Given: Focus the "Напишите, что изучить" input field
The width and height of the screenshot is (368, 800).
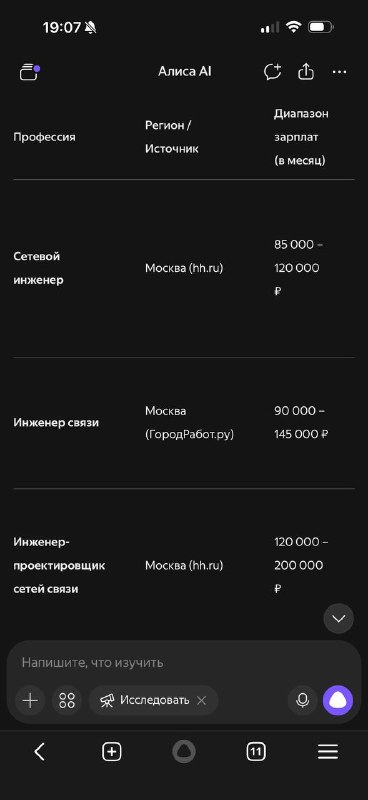Looking at the screenshot, I should (x=184, y=662).
